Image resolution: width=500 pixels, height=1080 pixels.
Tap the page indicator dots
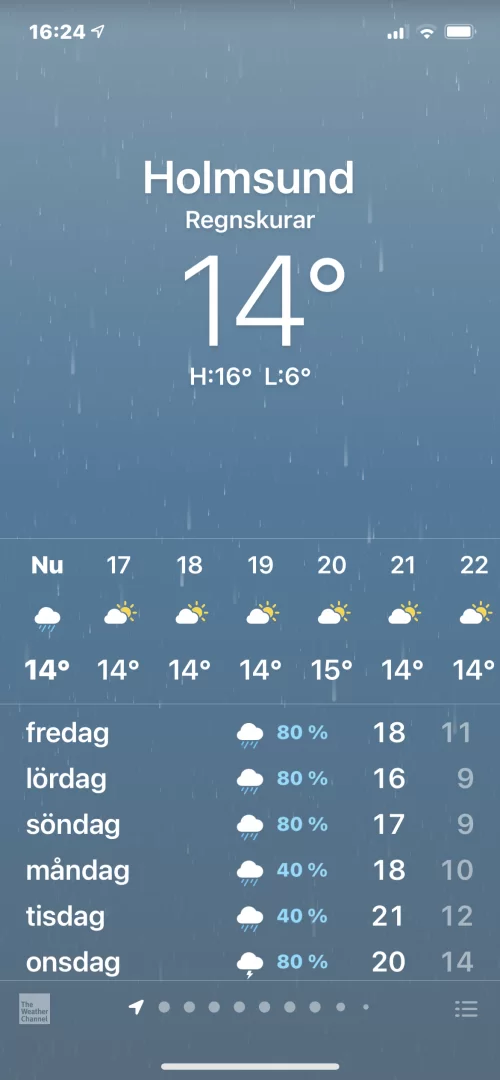coord(249,1008)
